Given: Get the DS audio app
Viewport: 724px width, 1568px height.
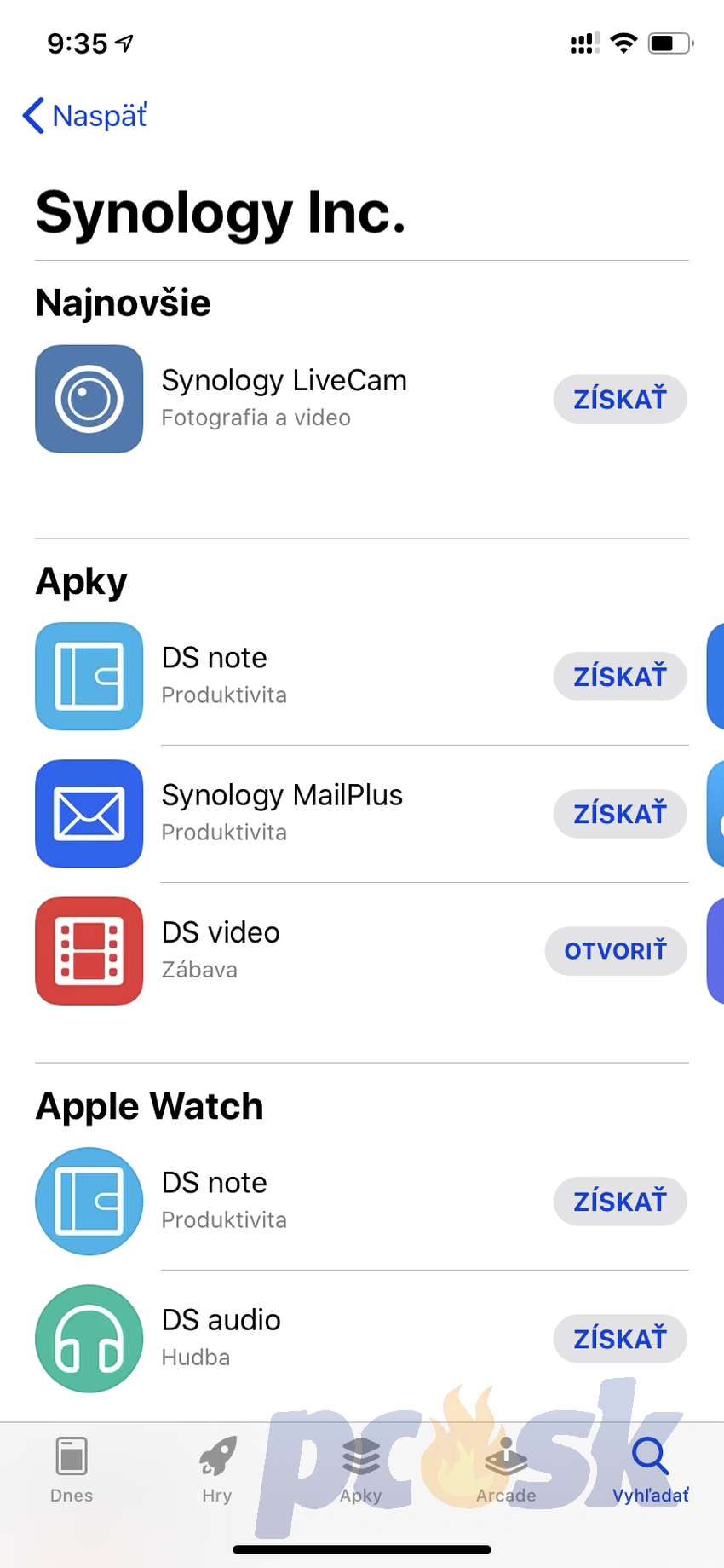Looking at the screenshot, I should 620,1339.
